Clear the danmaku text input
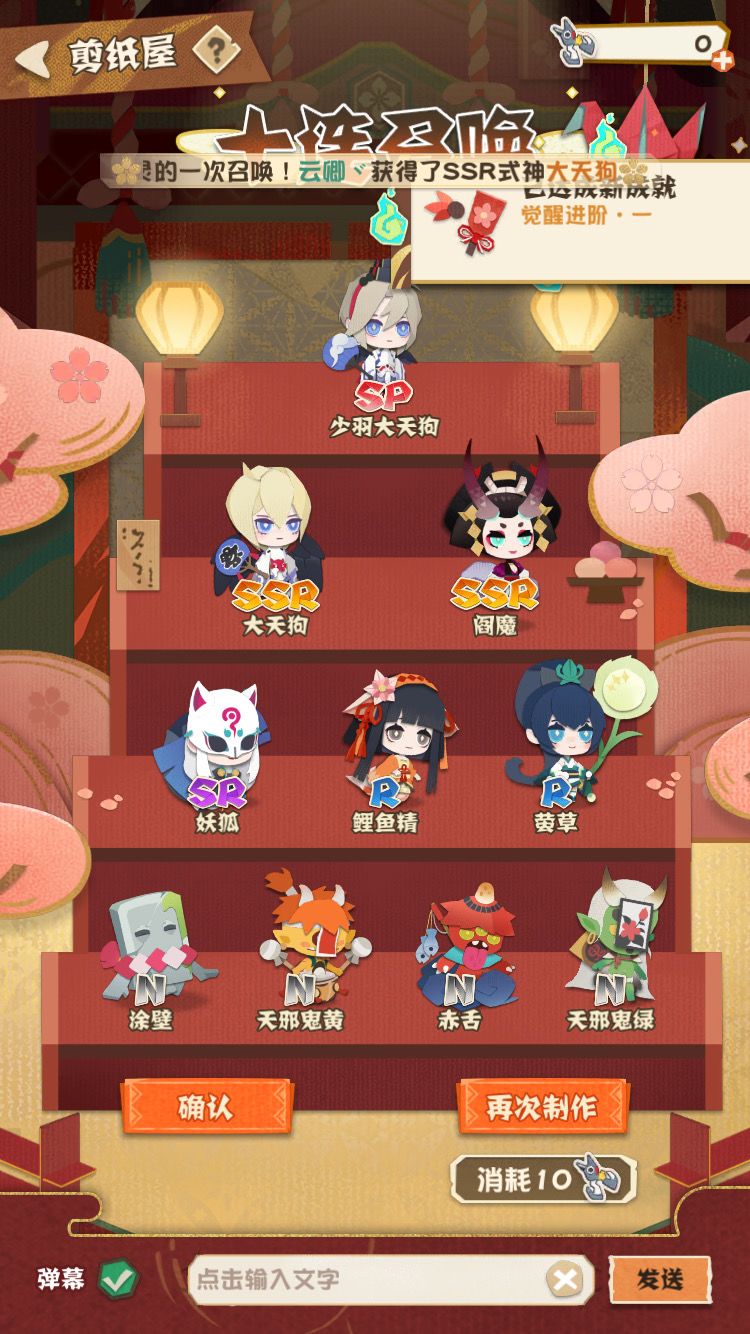 (565, 1279)
